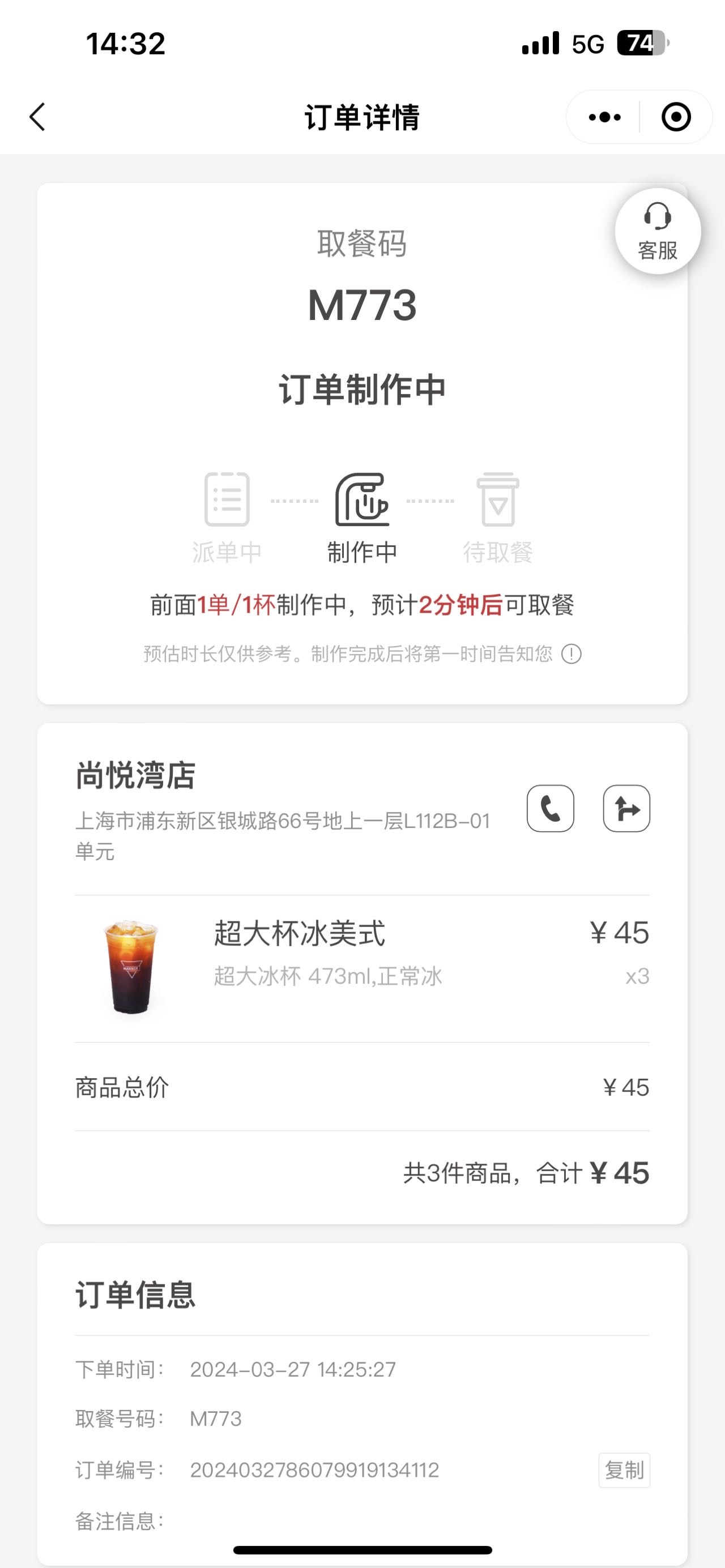Open the info icon beside the estimated-time note
This screenshot has width=725, height=1568.
[571, 655]
